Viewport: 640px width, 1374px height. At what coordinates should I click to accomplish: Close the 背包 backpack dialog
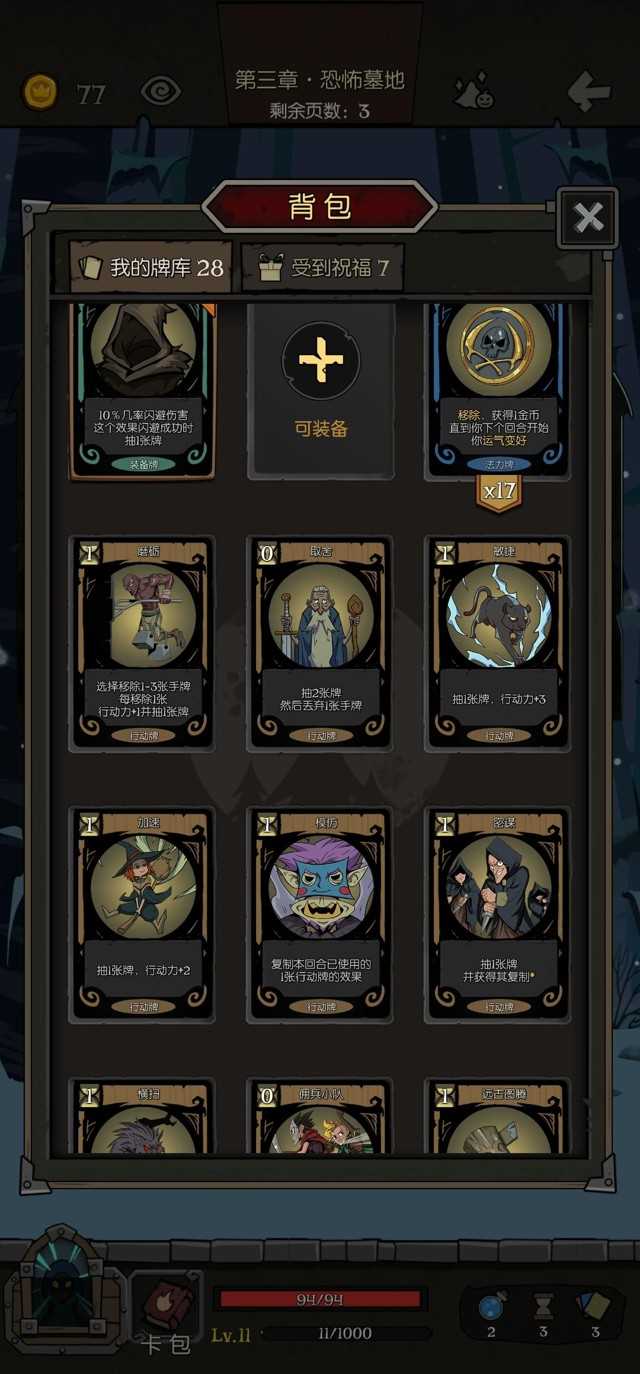[x=588, y=217]
